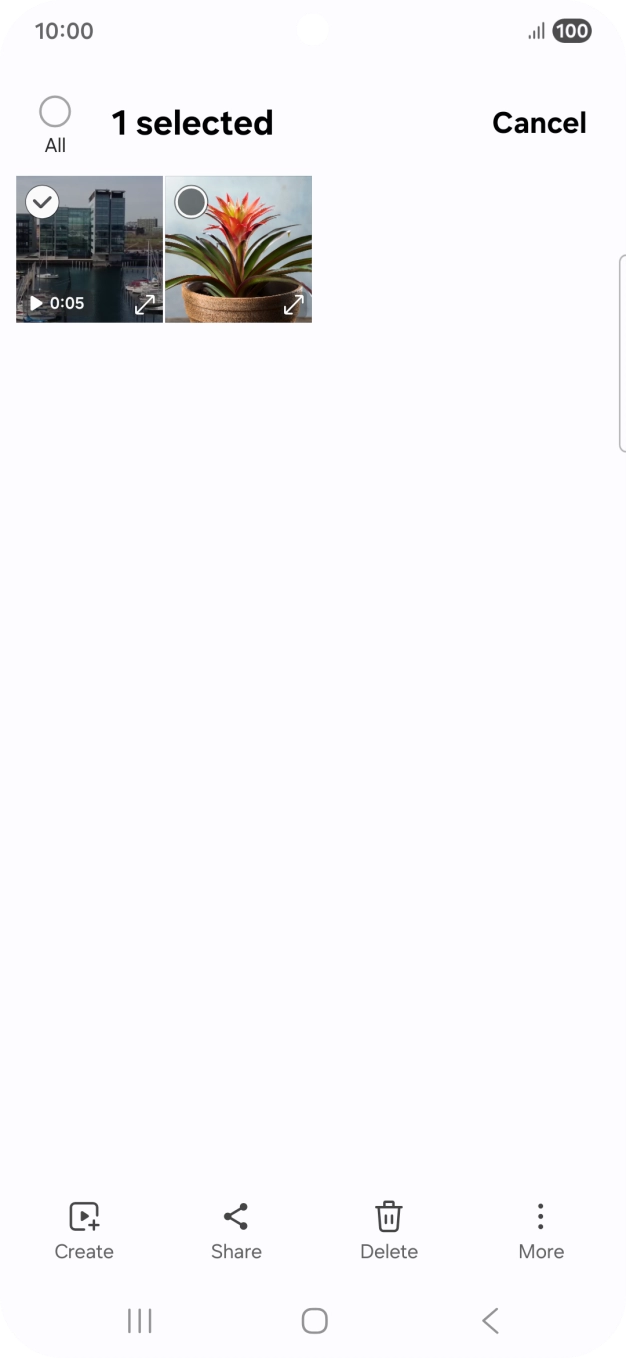Cancel the selection mode

[x=539, y=123]
